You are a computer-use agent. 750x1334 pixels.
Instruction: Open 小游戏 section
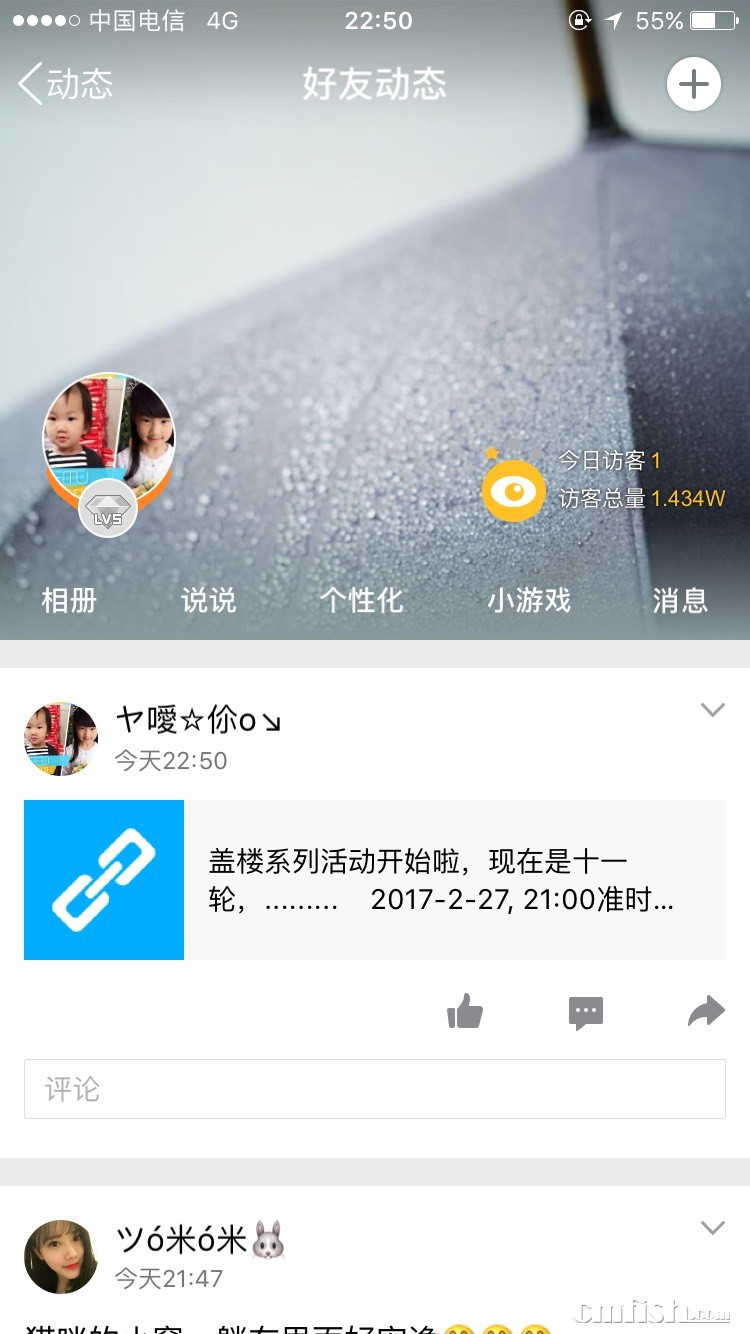point(528,600)
